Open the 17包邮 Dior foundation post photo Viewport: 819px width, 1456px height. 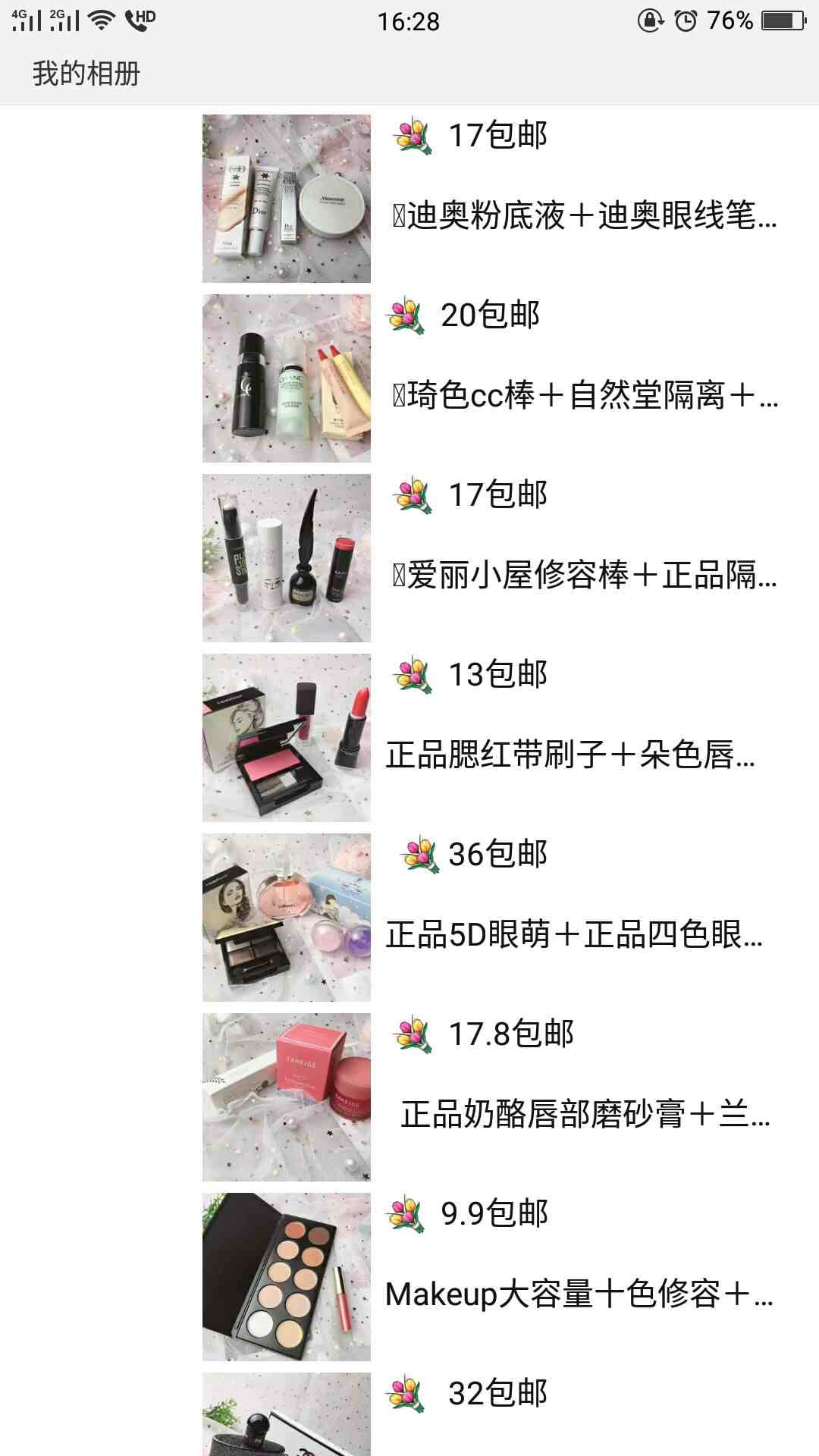[286, 199]
